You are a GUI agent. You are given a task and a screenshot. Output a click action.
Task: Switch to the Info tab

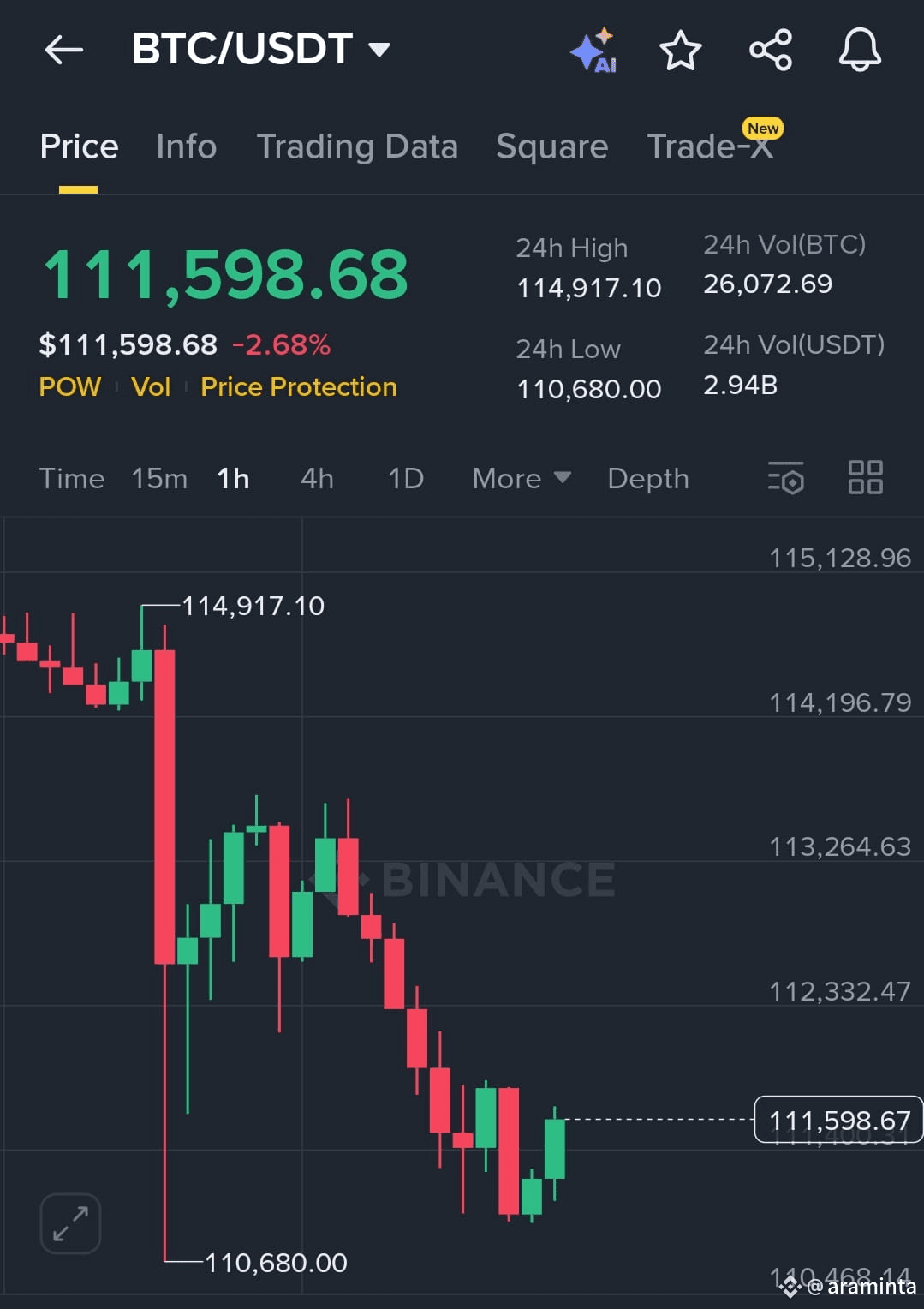tap(186, 146)
